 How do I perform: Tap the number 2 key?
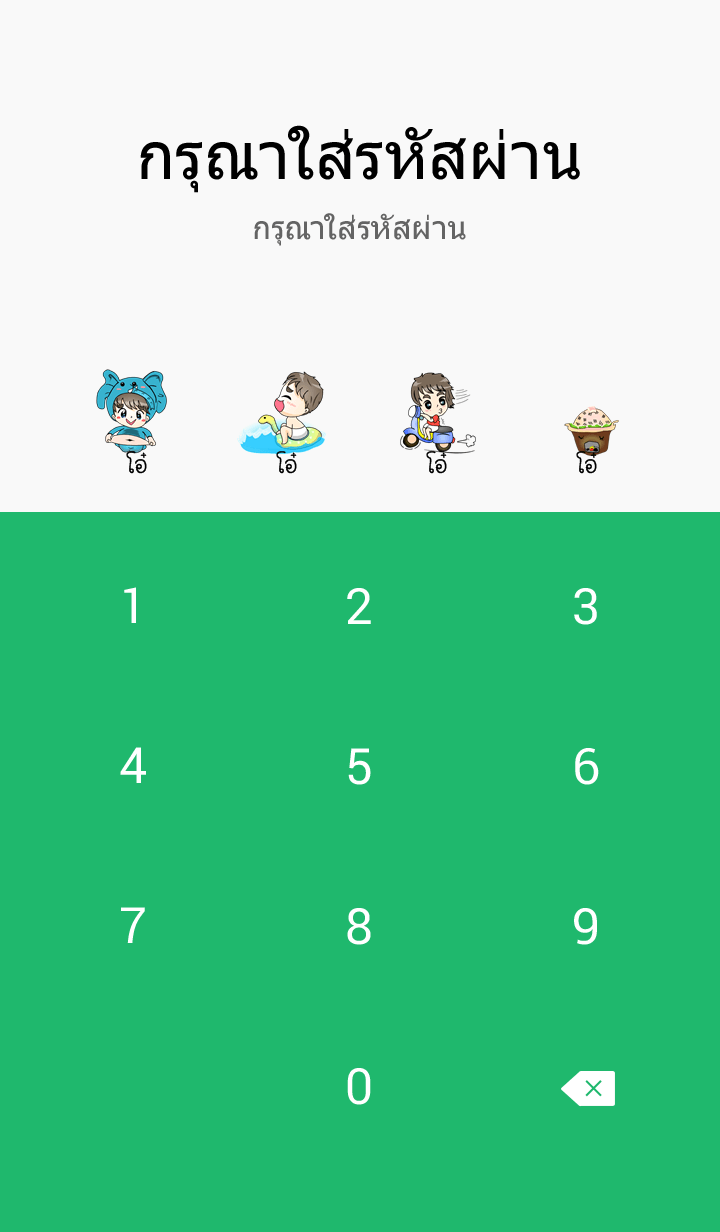(x=359, y=607)
